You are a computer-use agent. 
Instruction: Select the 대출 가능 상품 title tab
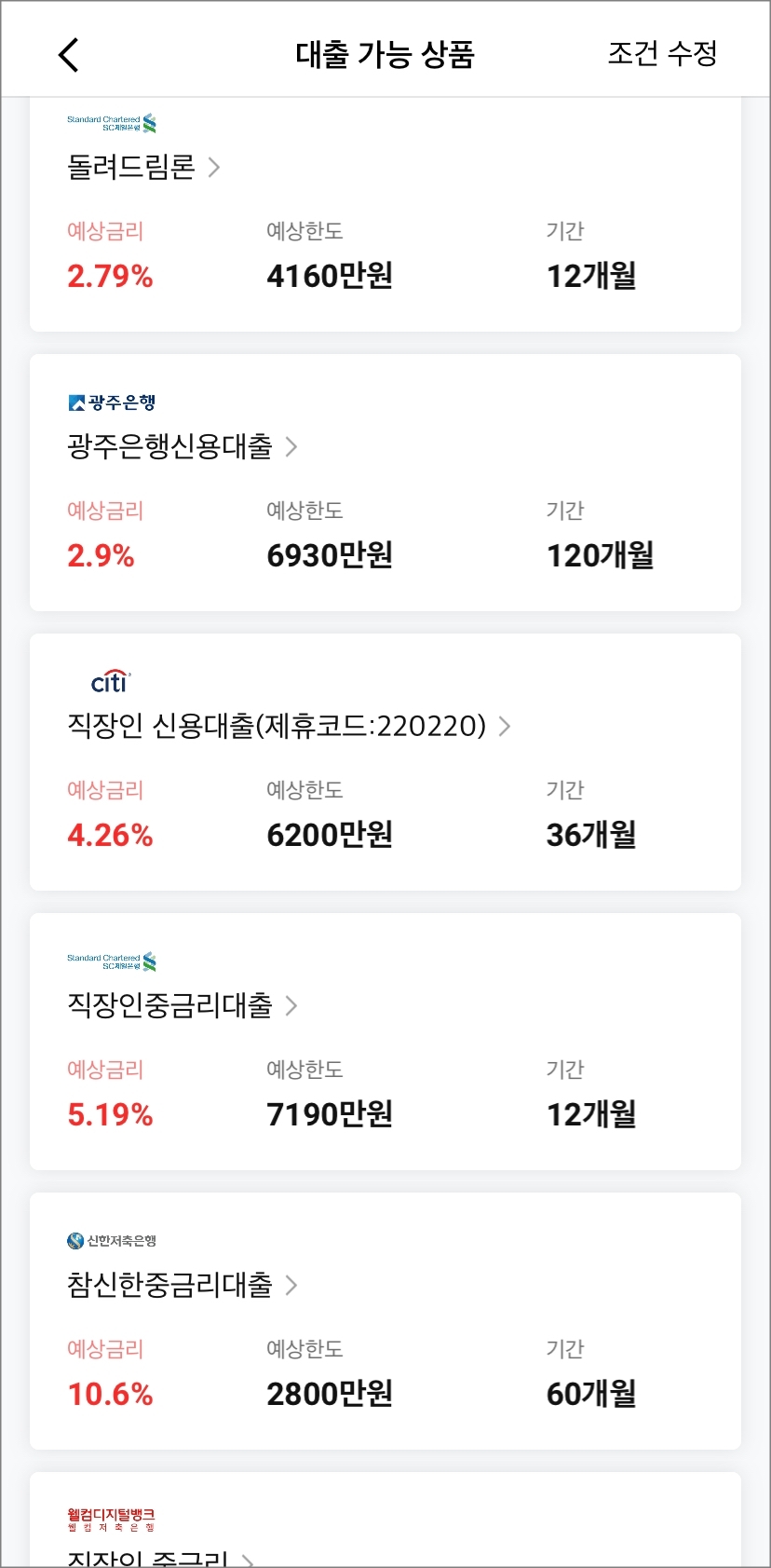(385, 55)
